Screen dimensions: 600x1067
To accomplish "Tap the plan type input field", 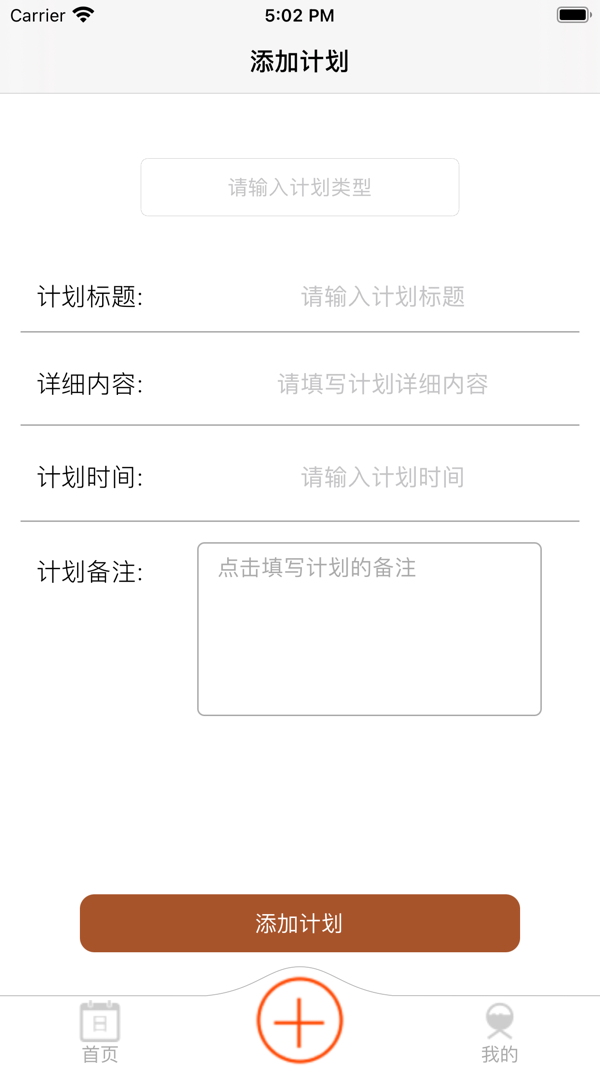I will tap(300, 187).
